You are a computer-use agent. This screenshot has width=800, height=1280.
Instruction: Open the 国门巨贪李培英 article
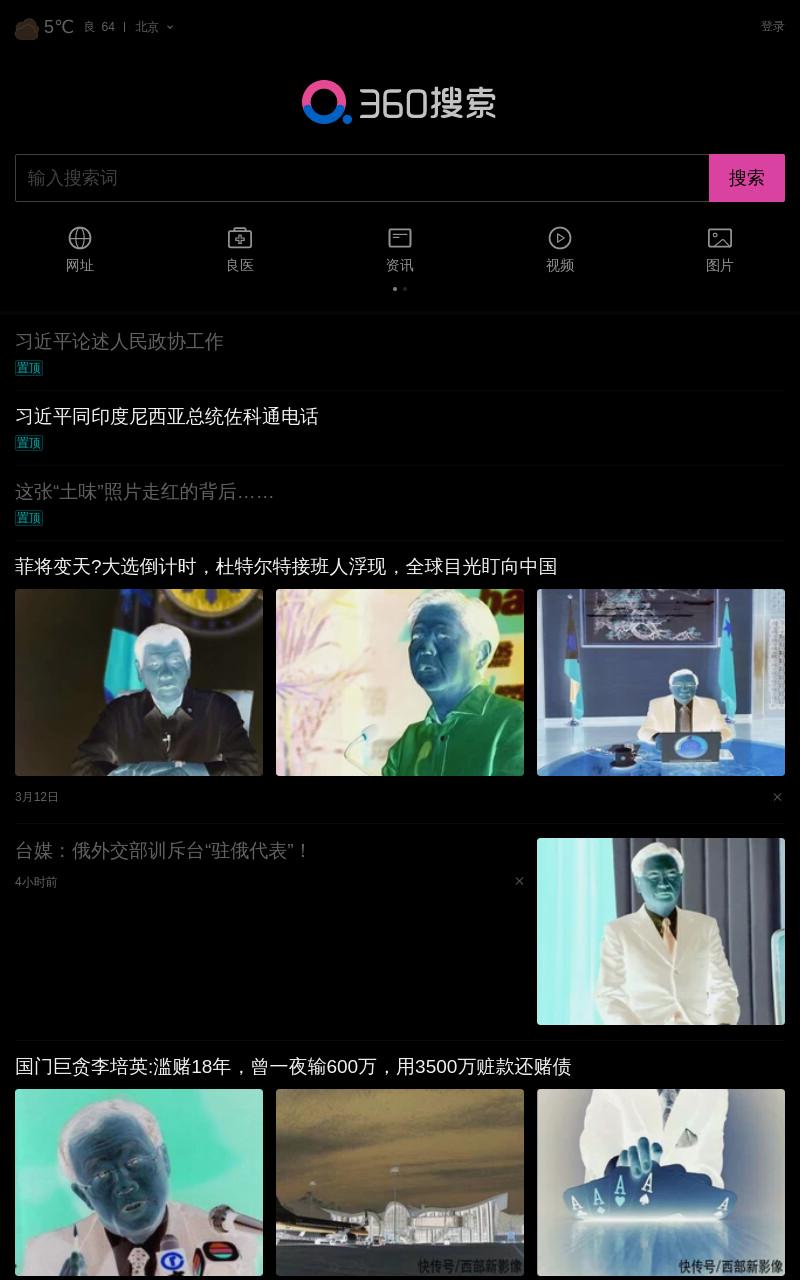(293, 1067)
